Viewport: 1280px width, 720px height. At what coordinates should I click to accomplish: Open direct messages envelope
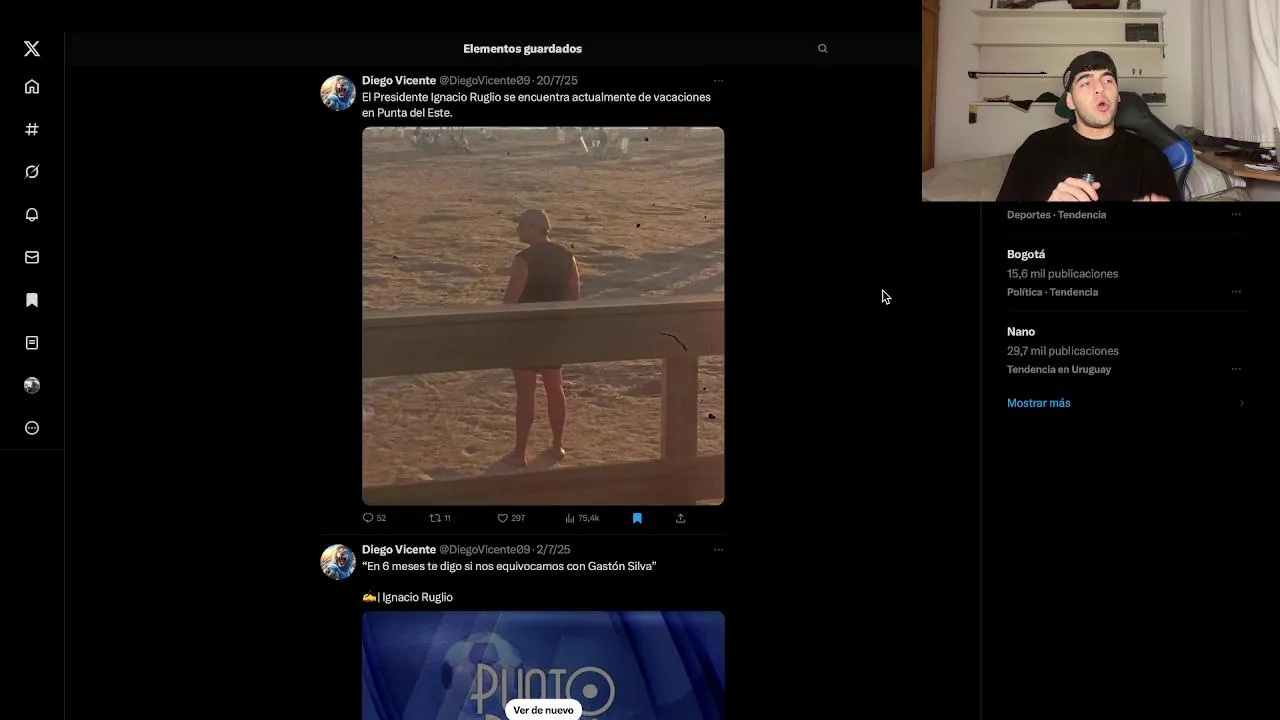pyautogui.click(x=32, y=257)
